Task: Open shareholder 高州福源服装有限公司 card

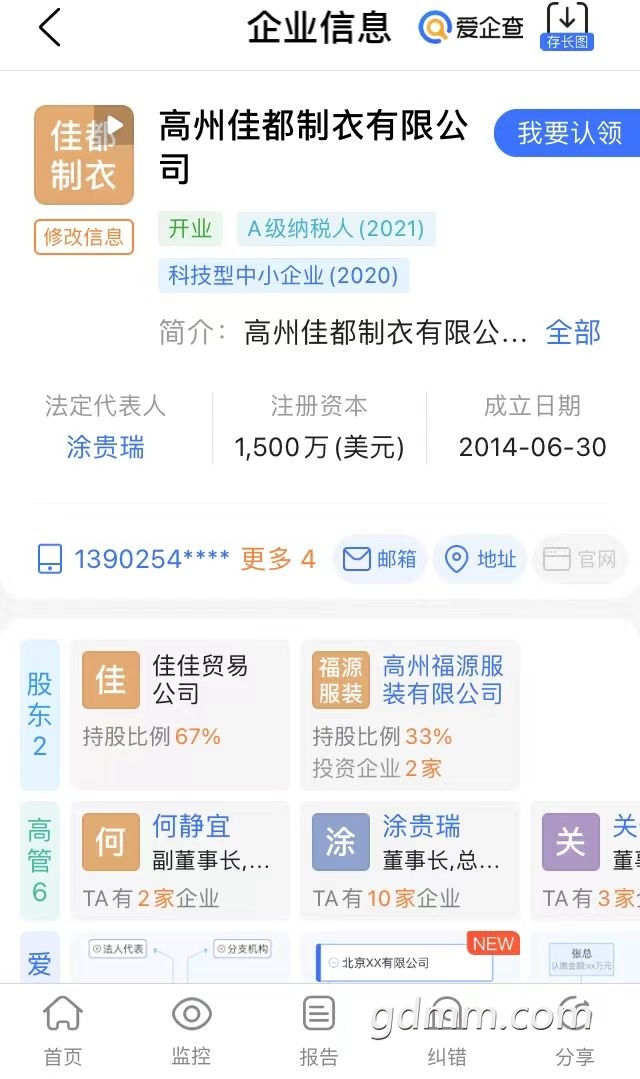Action: pos(410,714)
